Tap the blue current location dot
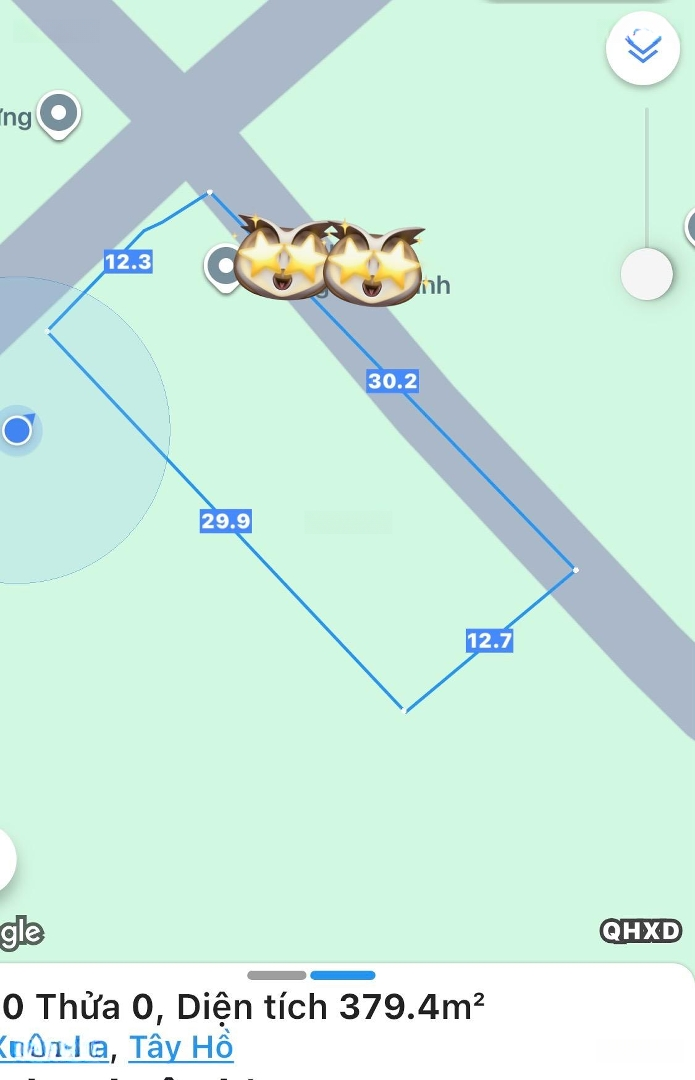The width and height of the screenshot is (695, 1080). (17, 430)
